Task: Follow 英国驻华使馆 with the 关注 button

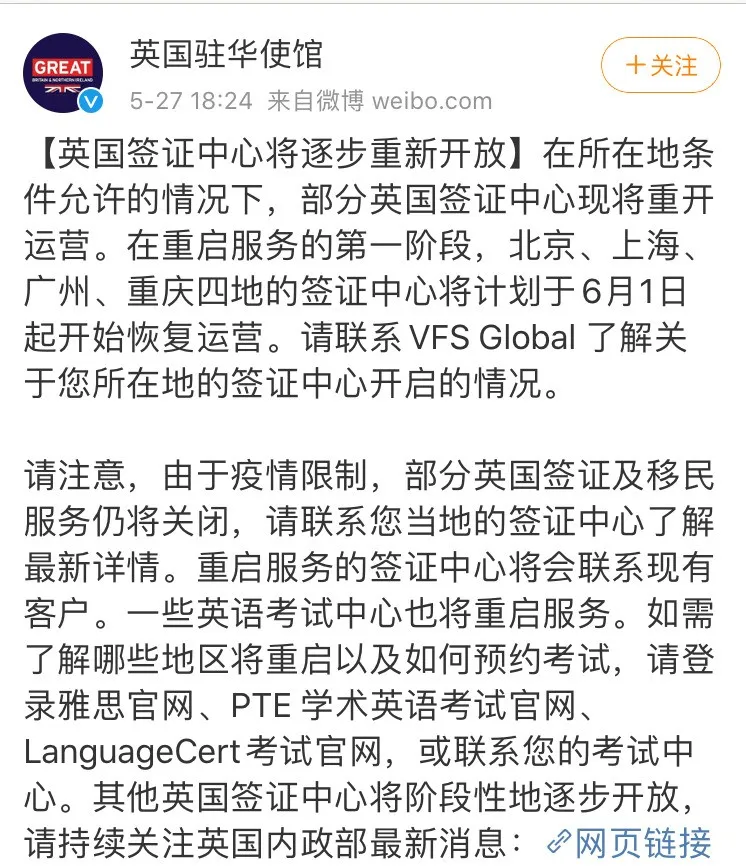Action: [660, 66]
